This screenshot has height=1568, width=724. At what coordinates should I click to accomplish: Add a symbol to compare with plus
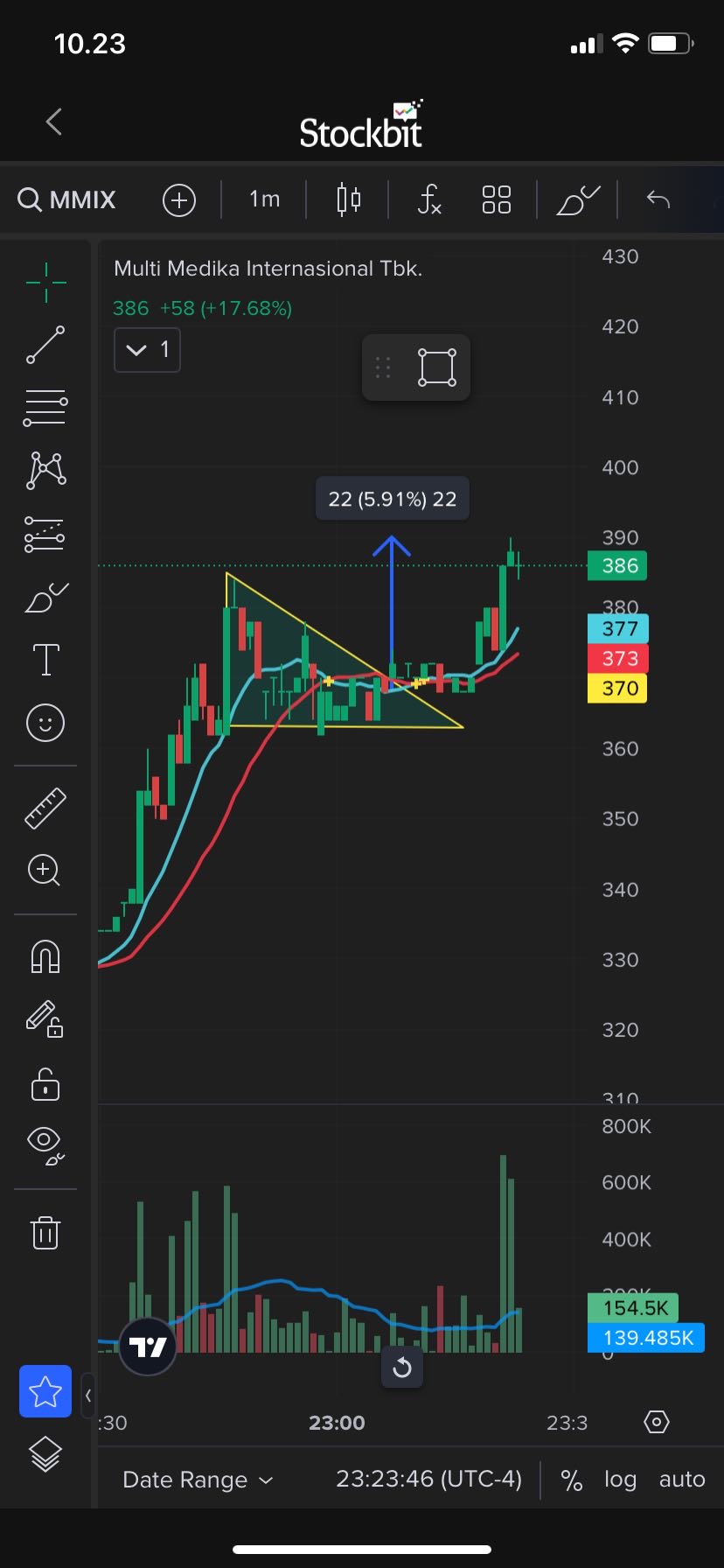[178, 199]
